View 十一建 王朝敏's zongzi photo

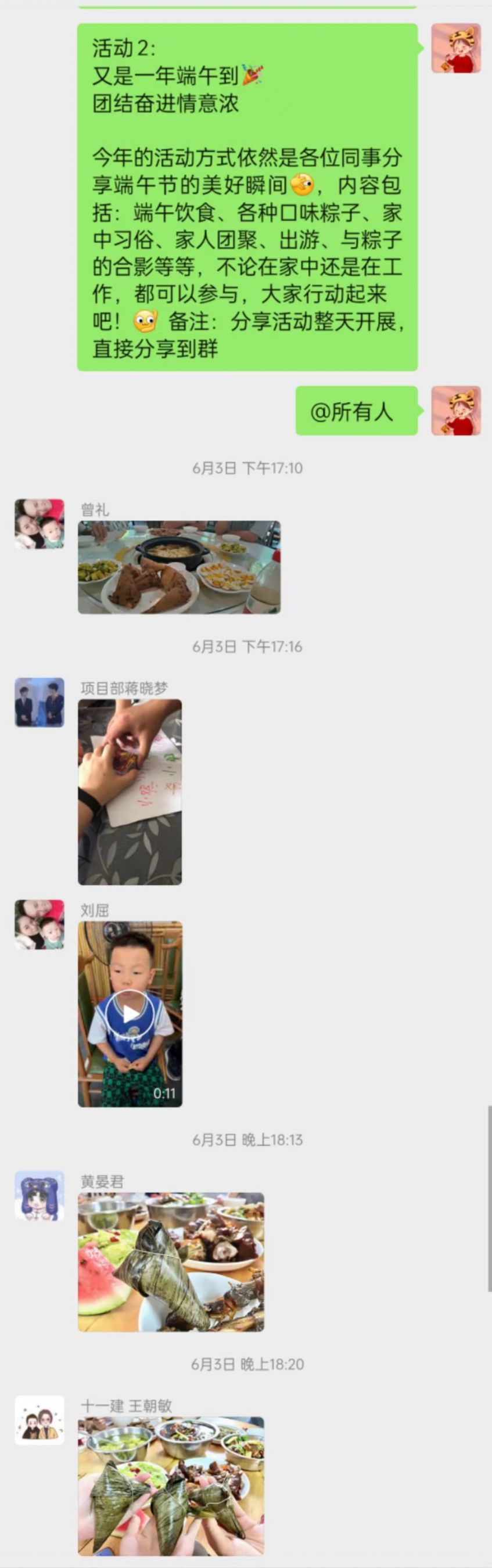click(171, 1484)
